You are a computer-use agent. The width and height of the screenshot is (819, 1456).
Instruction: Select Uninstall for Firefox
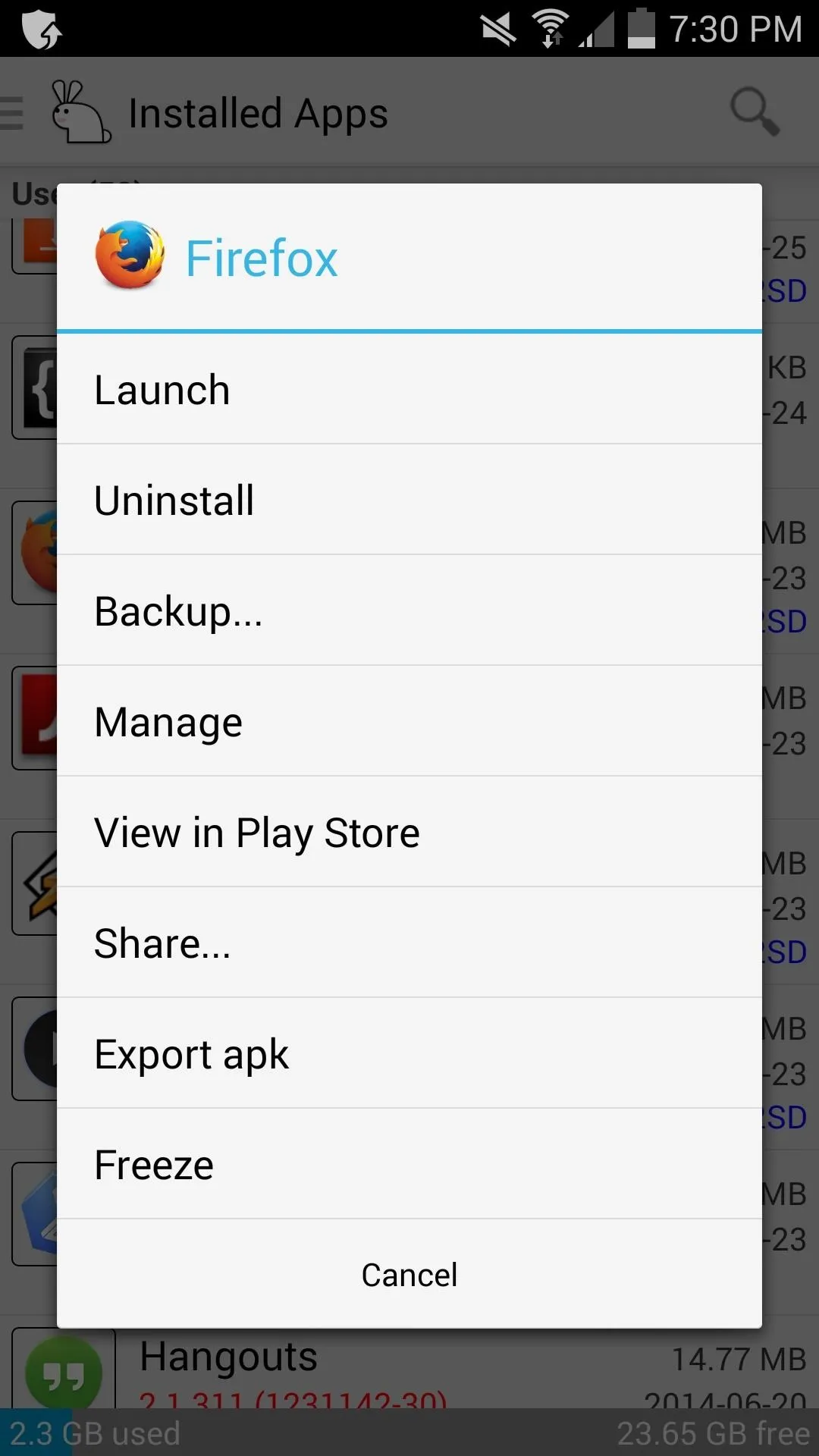point(409,500)
